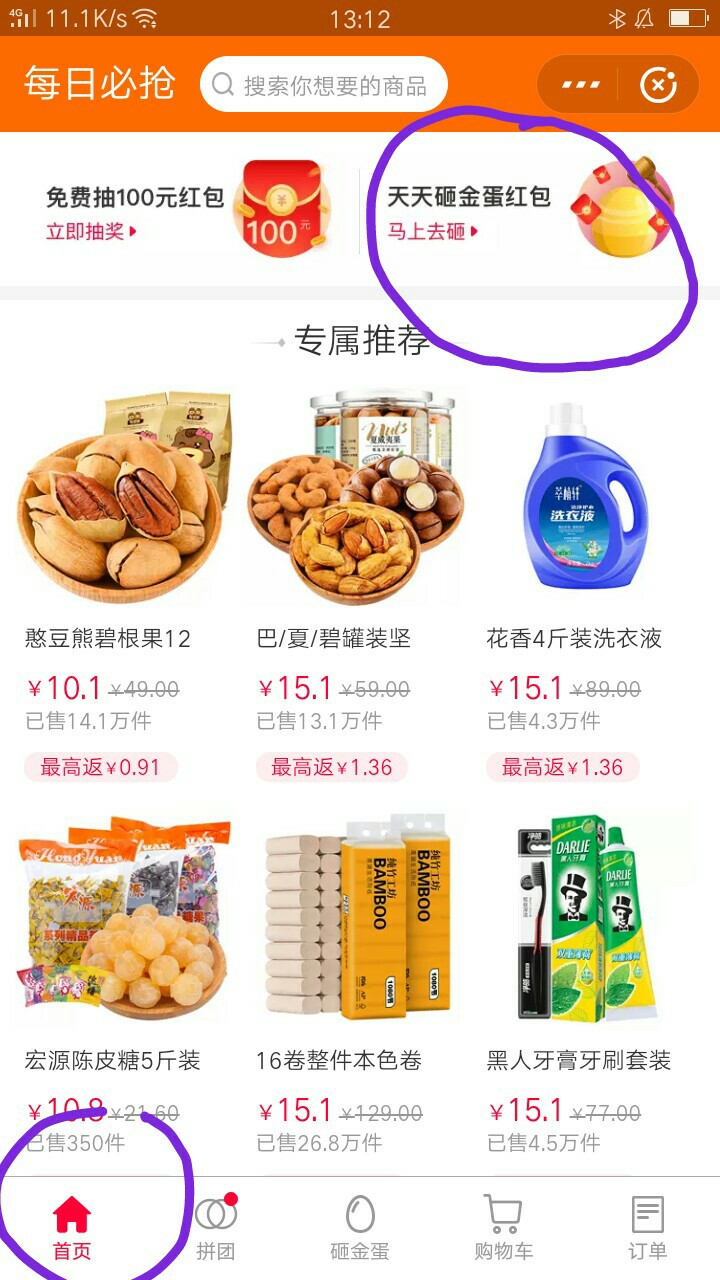Open the 憨豆熊碧根果 product card
The image size is (720, 1280).
[124, 587]
